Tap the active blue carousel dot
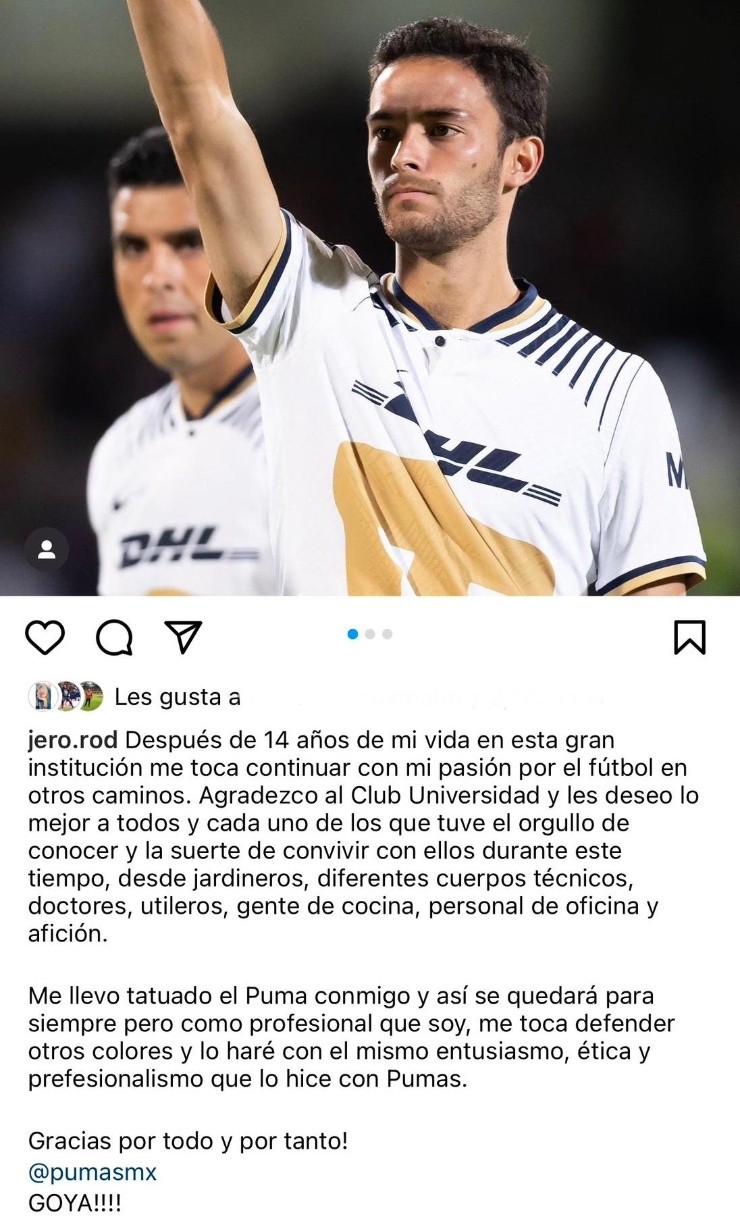 coord(353,631)
